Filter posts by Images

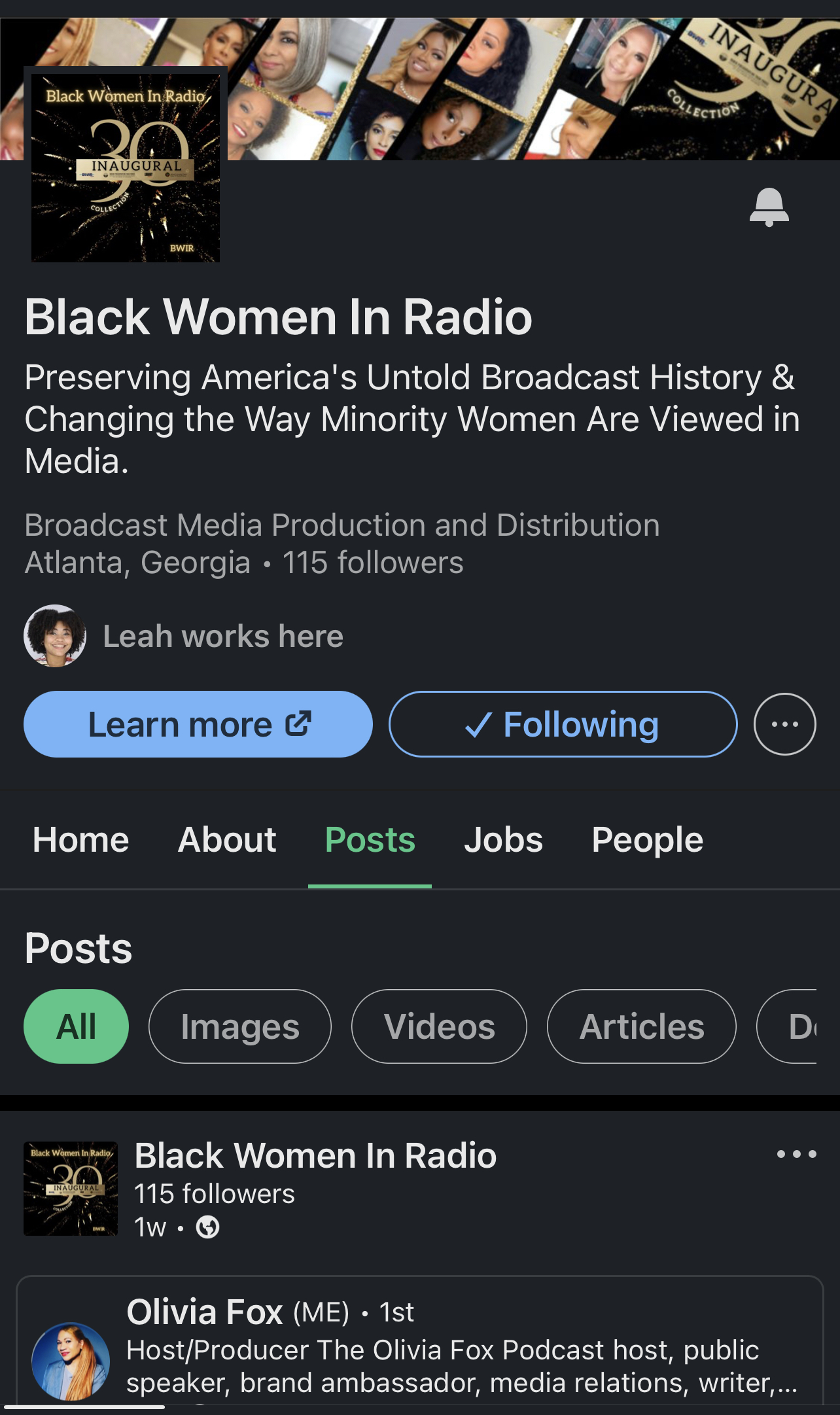point(240,1026)
